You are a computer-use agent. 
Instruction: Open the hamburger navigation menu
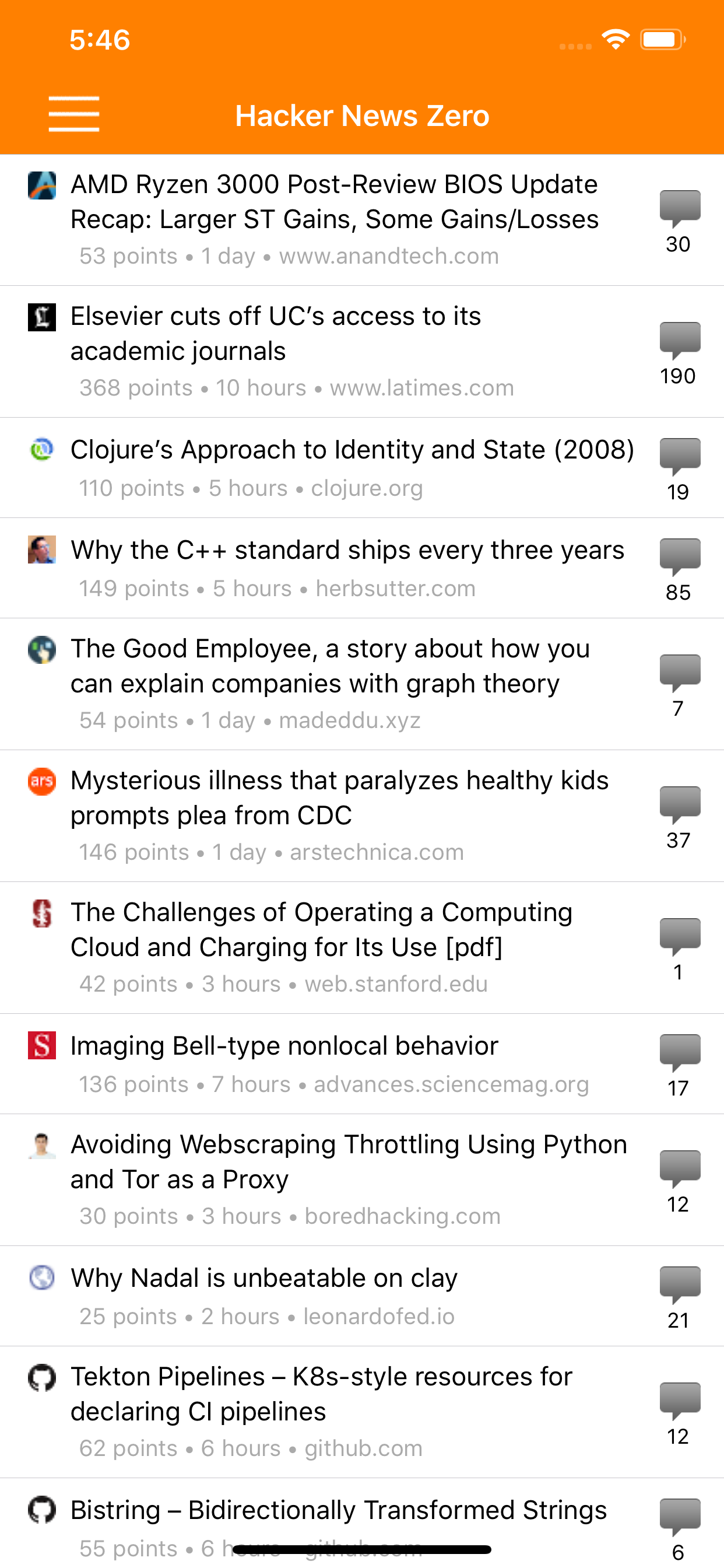(x=73, y=113)
